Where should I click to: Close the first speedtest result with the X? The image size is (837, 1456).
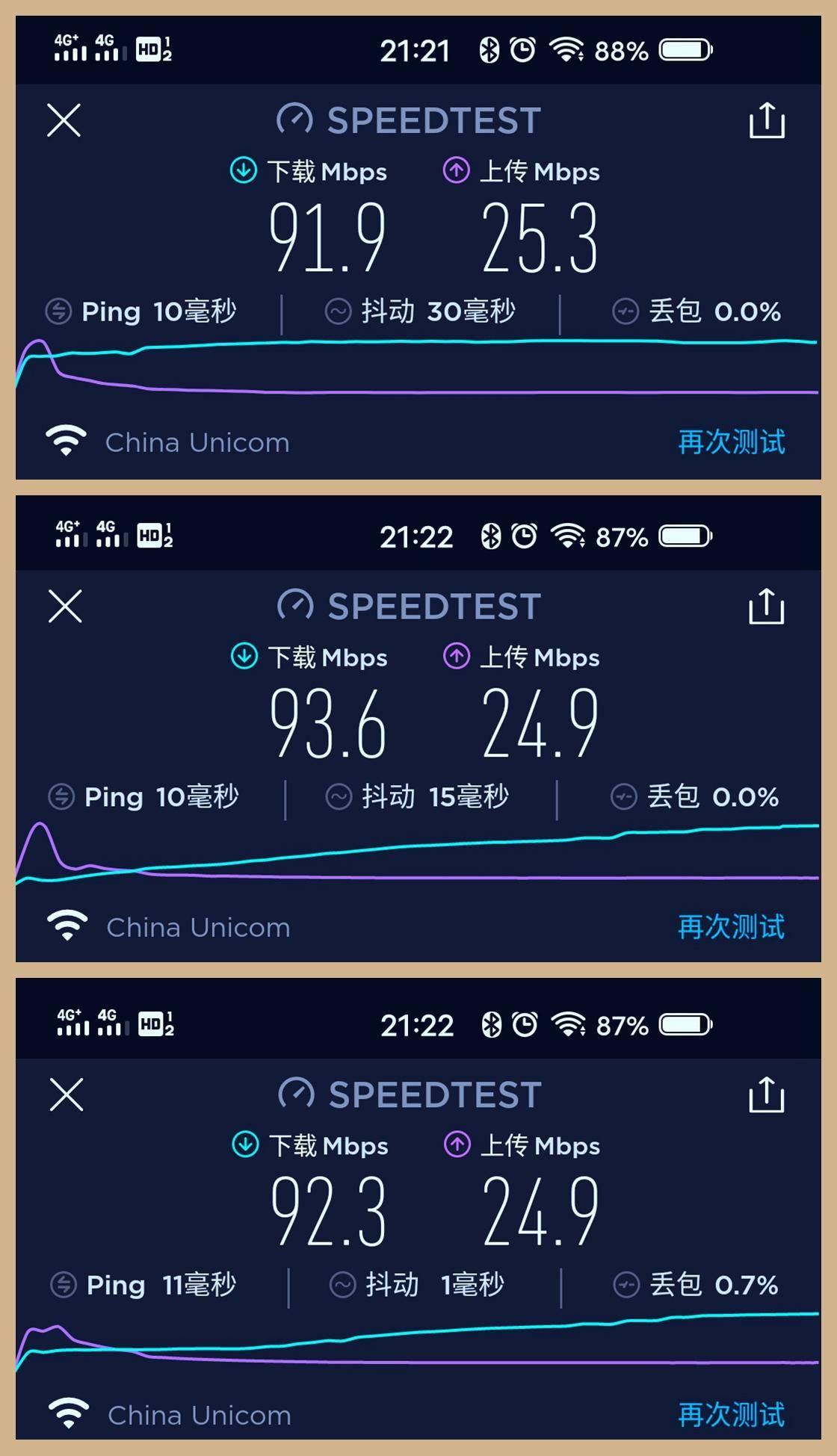[64, 120]
